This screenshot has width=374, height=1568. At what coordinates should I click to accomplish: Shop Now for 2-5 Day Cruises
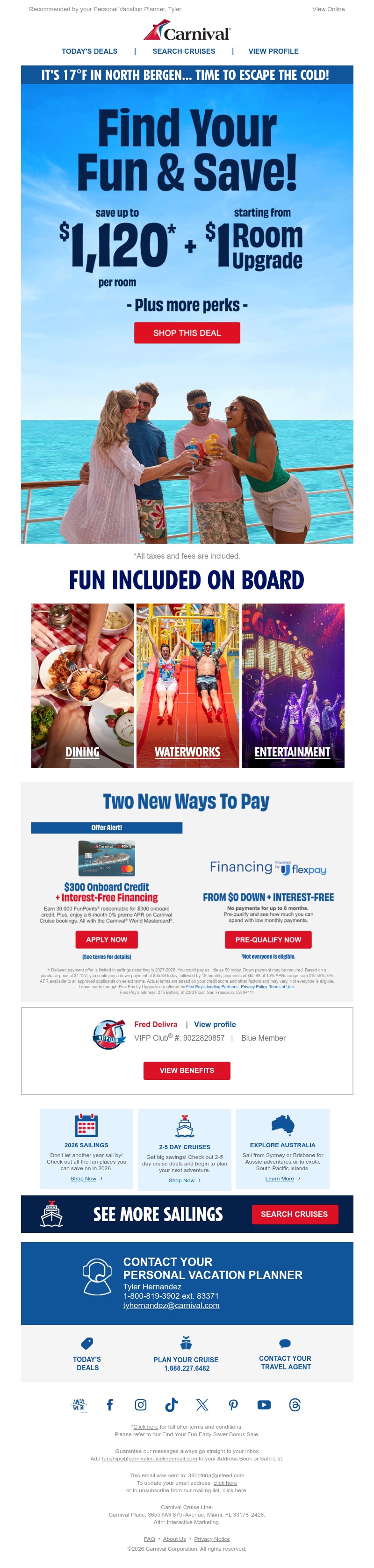coord(181,1180)
